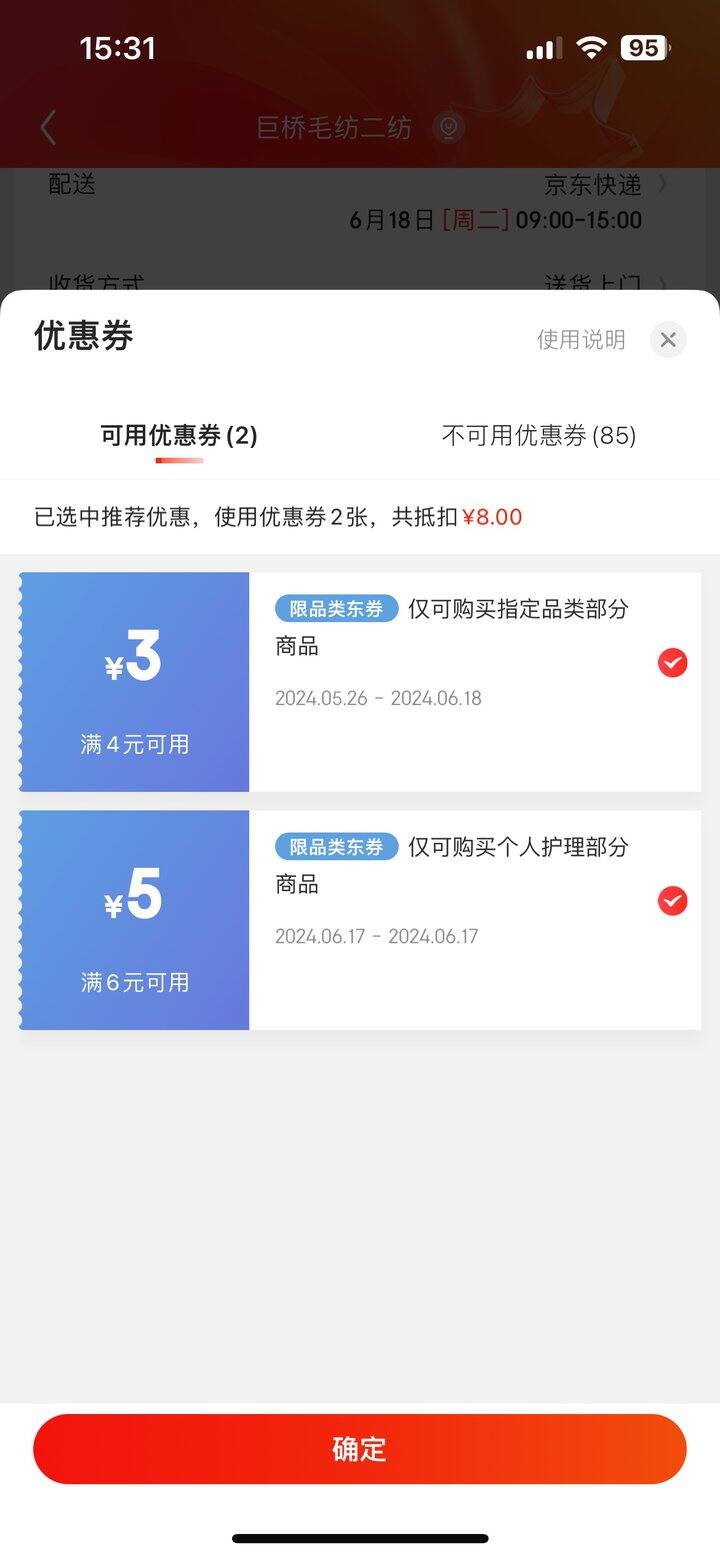This screenshot has height=1558, width=720.
Task: Uncheck the ¥5 满6元可用 coupon
Action: click(x=672, y=901)
